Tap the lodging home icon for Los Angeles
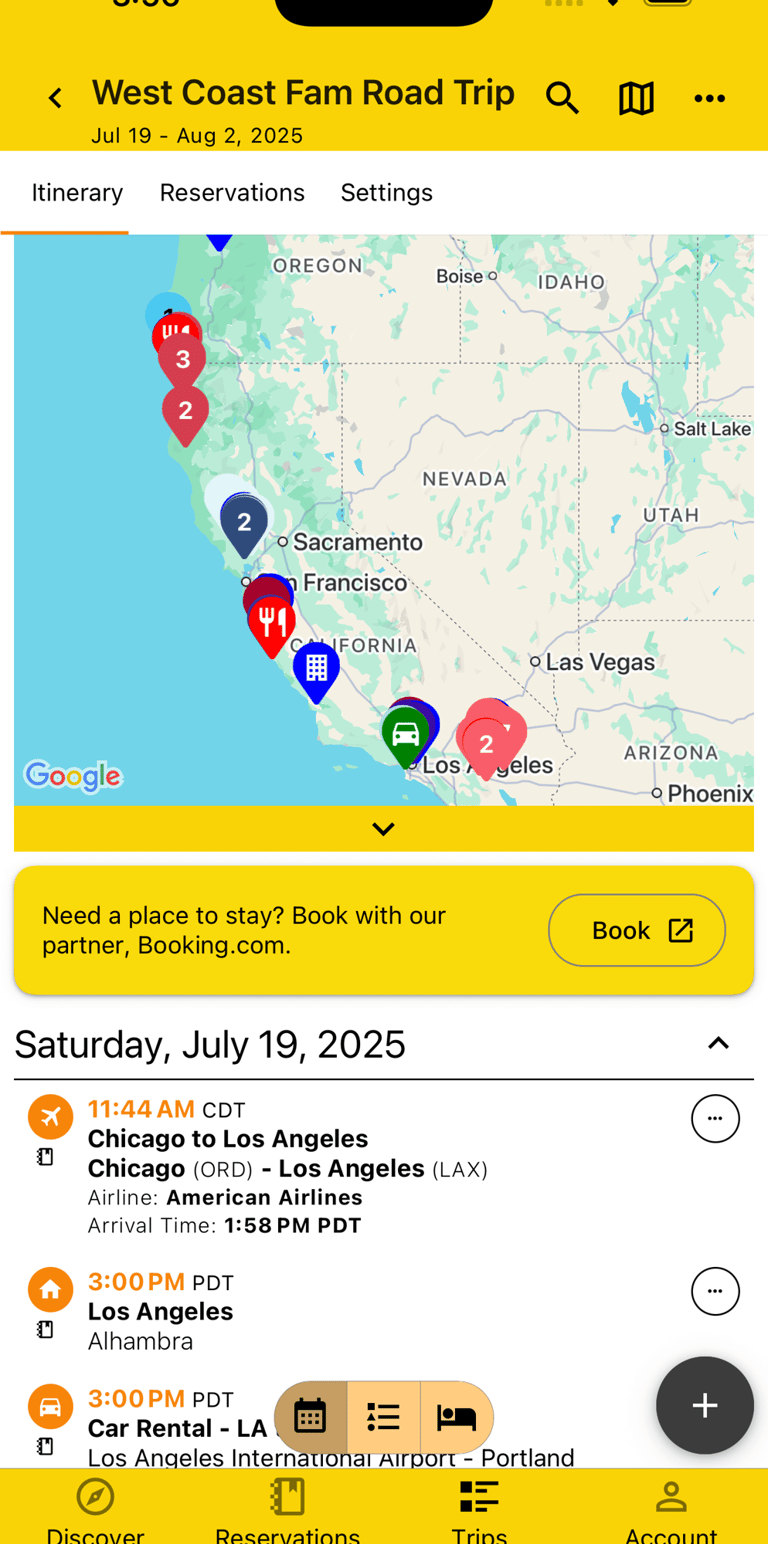 pos(50,1290)
